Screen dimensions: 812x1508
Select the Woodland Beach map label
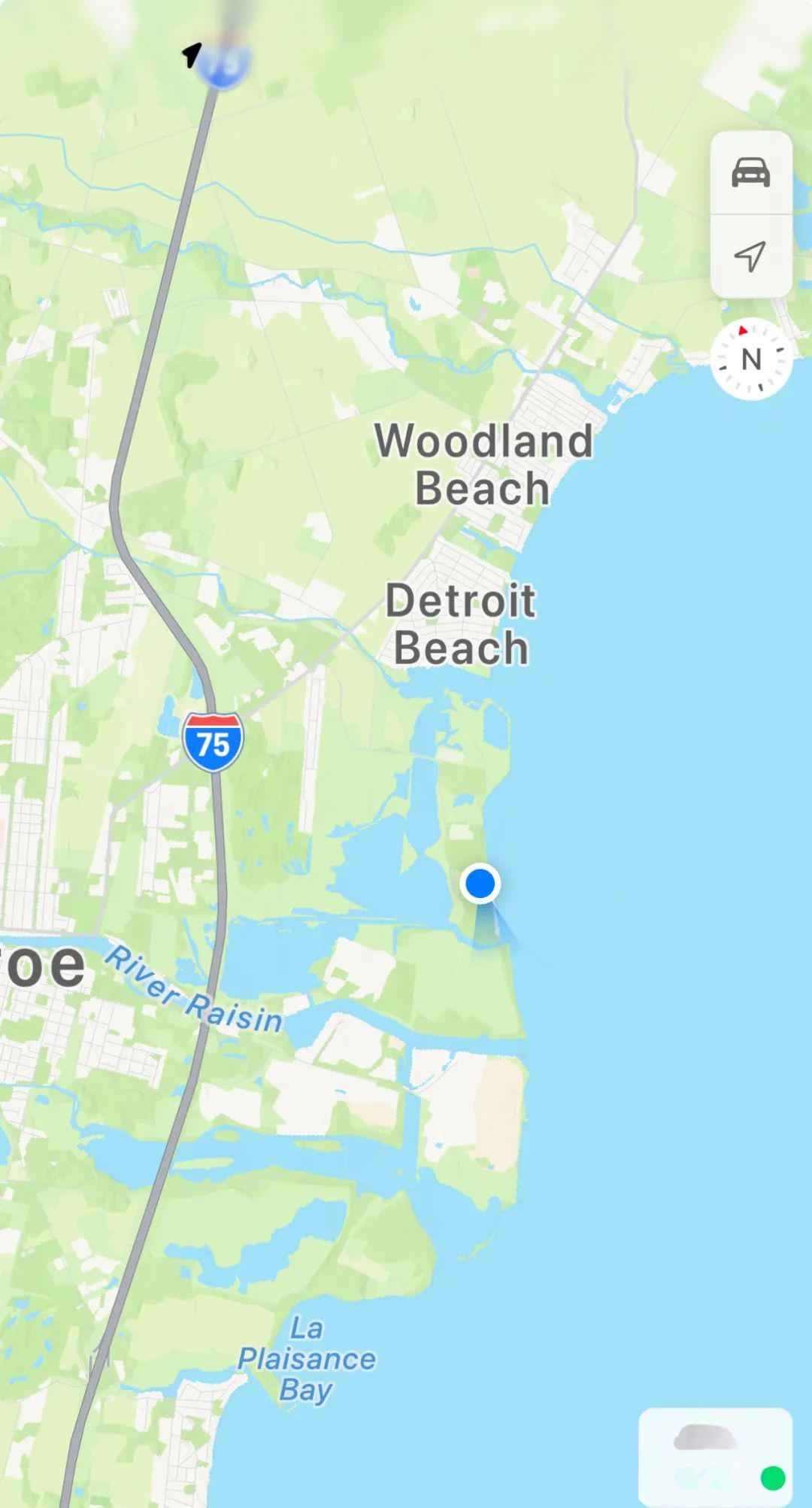483,464
